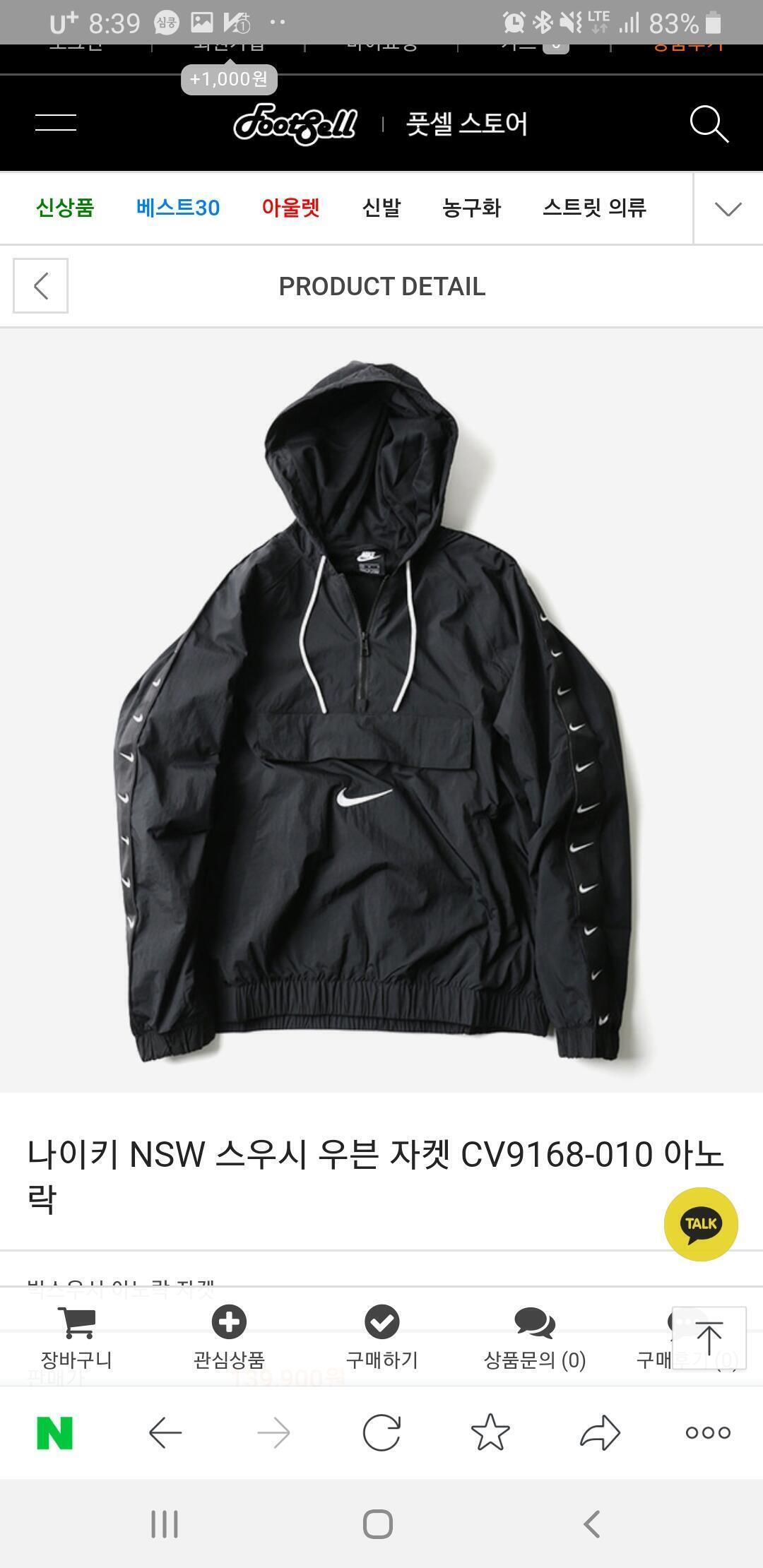Open the KakaoTalk chat button
This screenshot has width=763, height=1568.
click(701, 1224)
